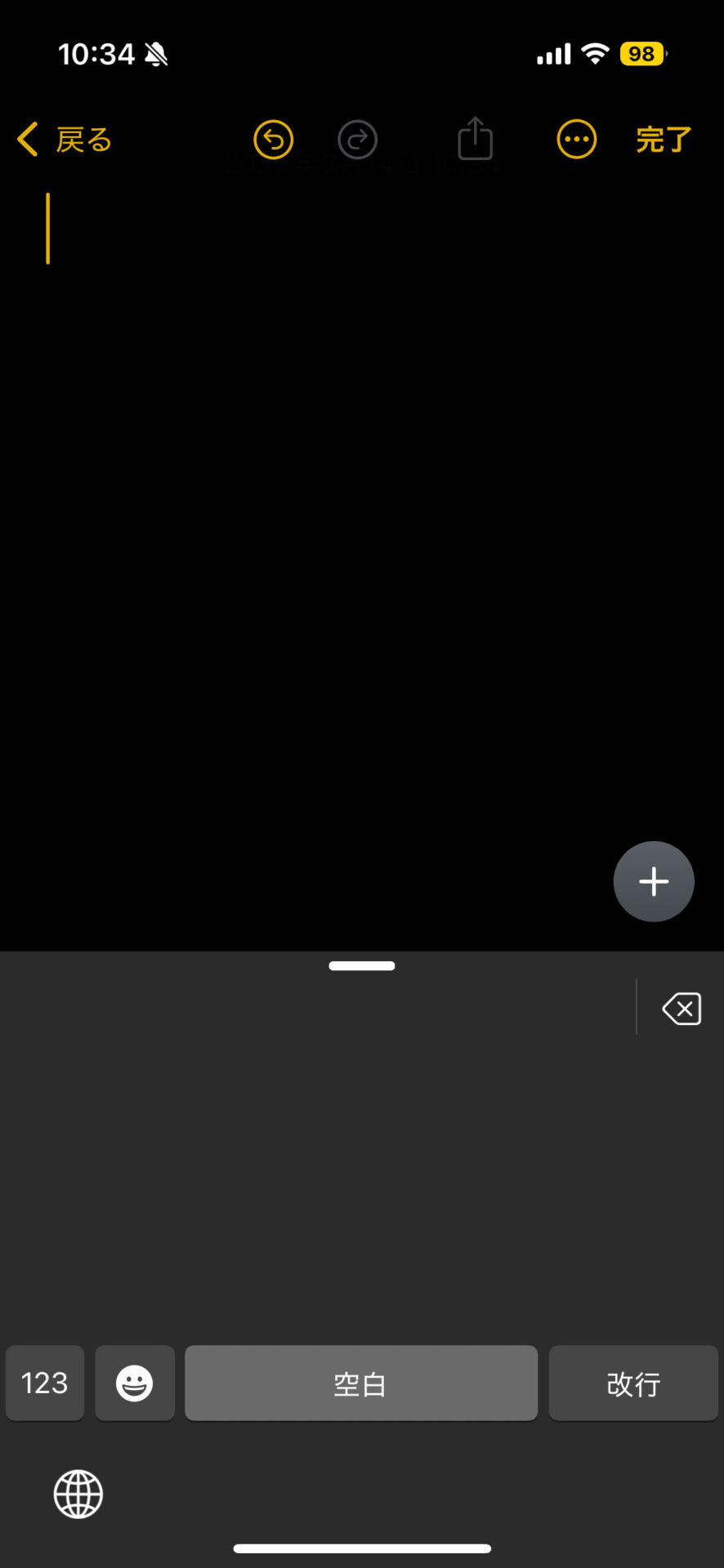Image resolution: width=724 pixels, height=1568 pixels.
Task: Redo the last edit
Action: [x=358, y=140]
